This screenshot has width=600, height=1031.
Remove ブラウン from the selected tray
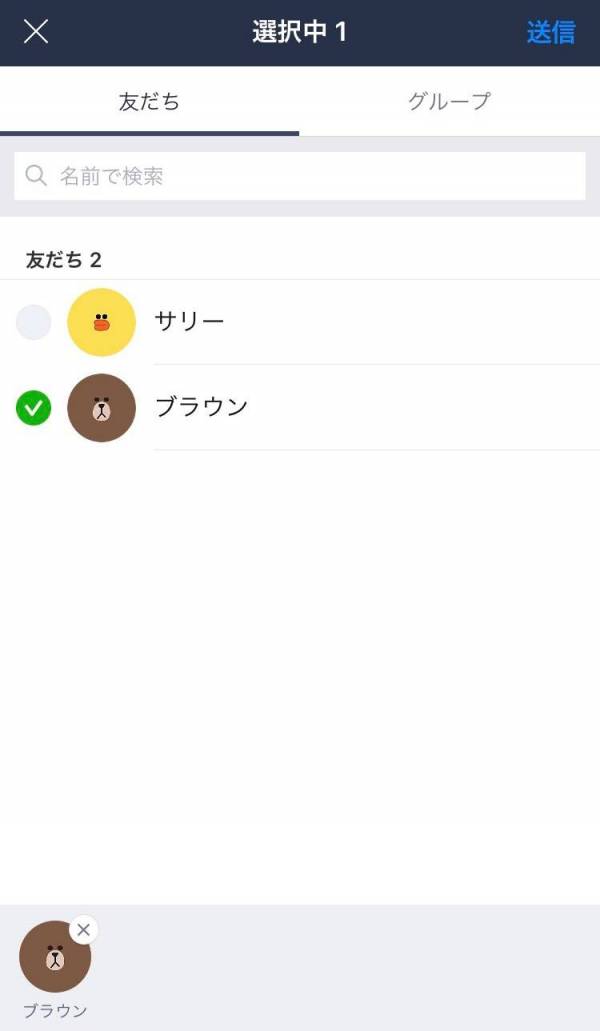click(83, 930)
